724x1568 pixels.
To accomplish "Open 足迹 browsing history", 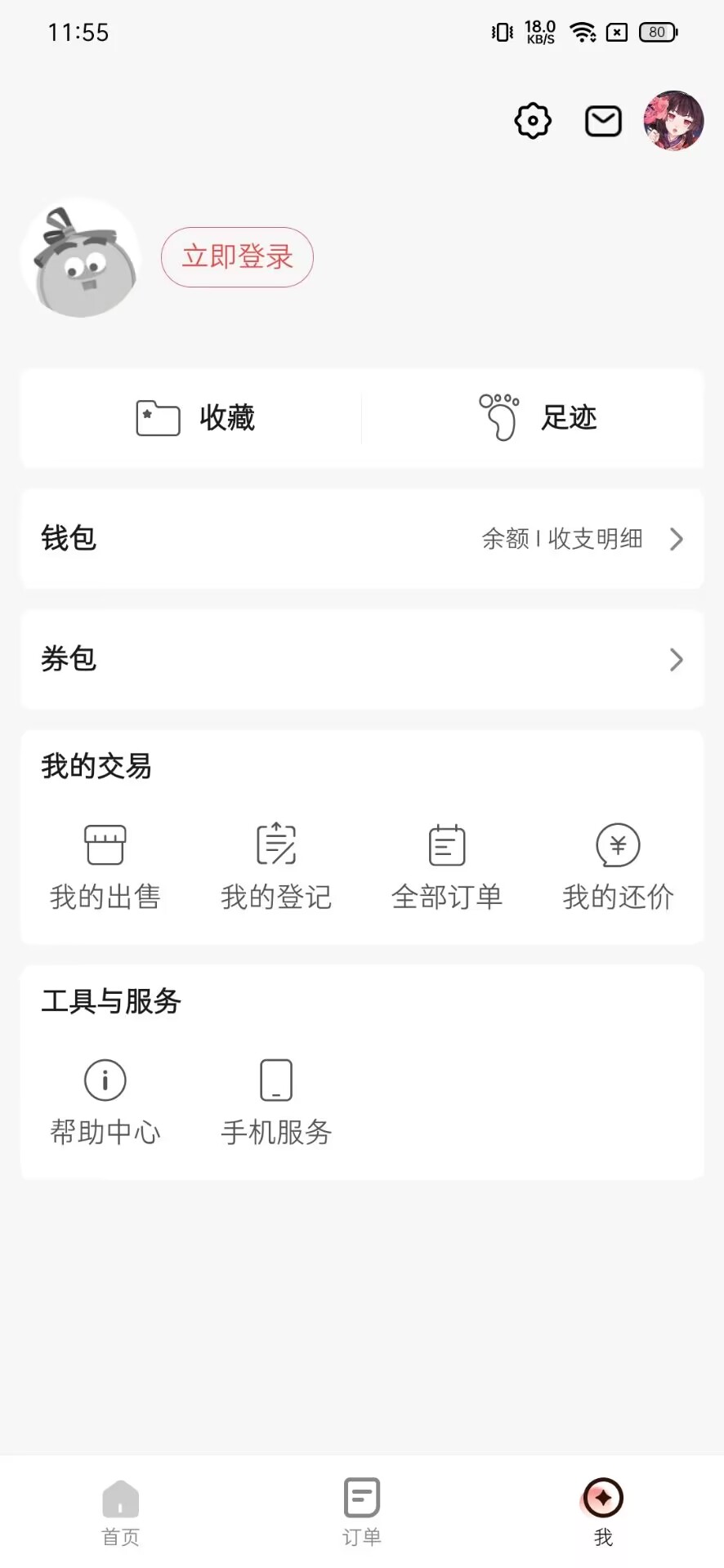I will (537, 418).
